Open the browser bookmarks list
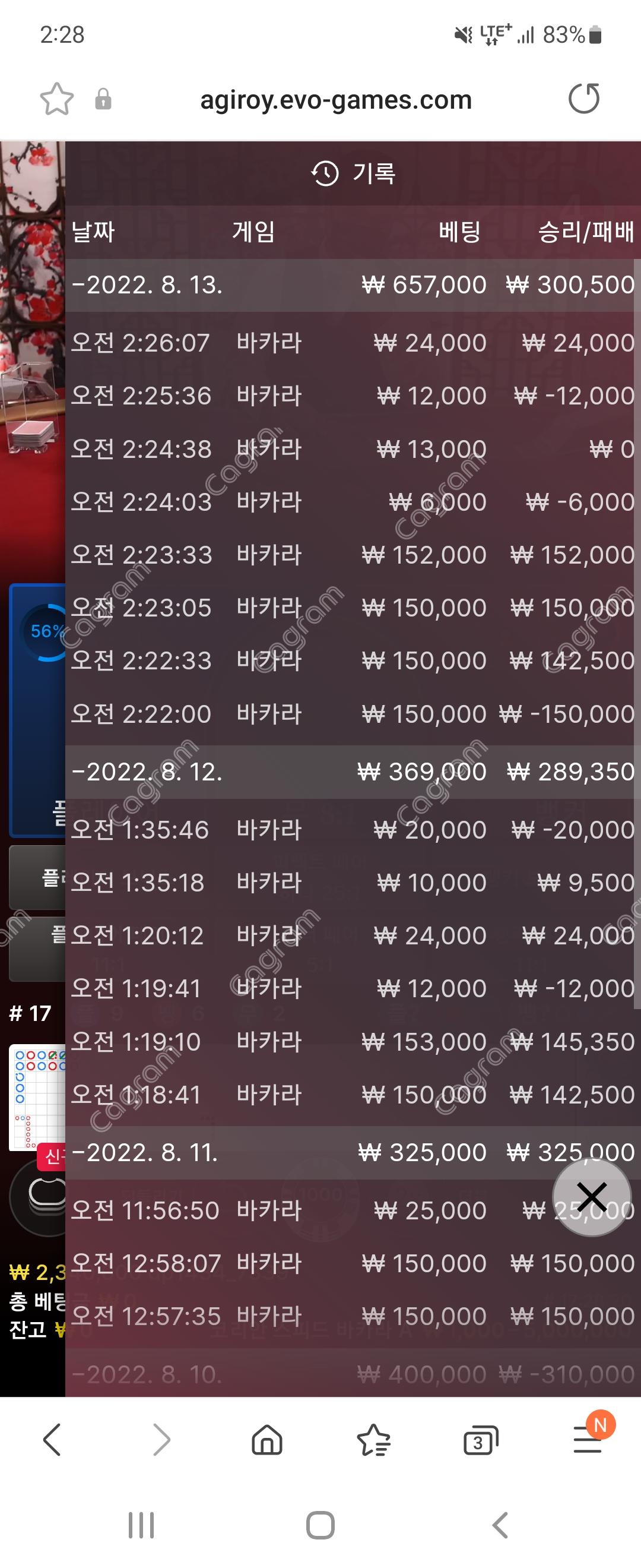Viewport: 641px width, 1568px height. [373, 1440]
